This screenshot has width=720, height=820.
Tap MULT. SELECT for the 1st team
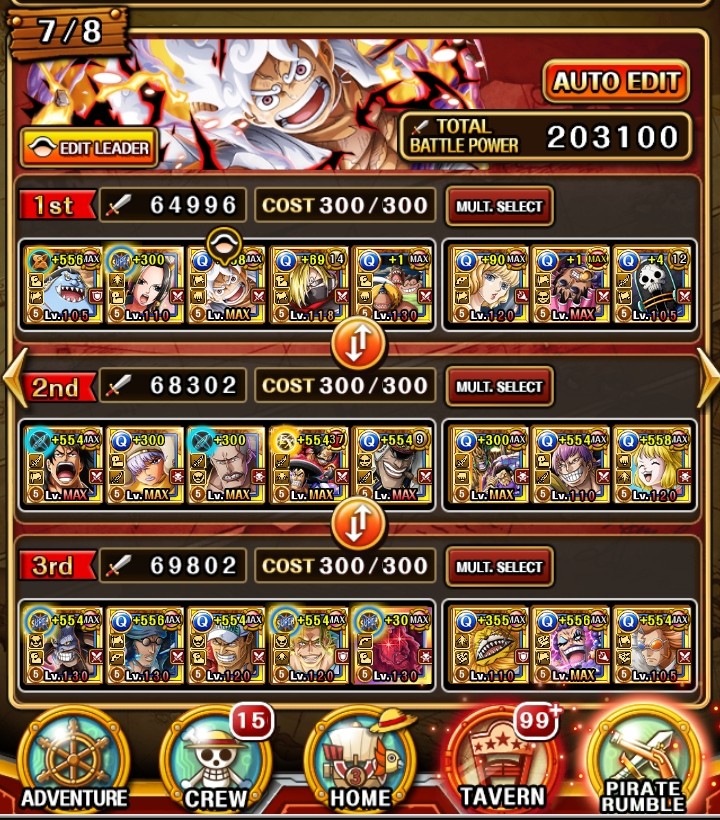click(499, 207)
